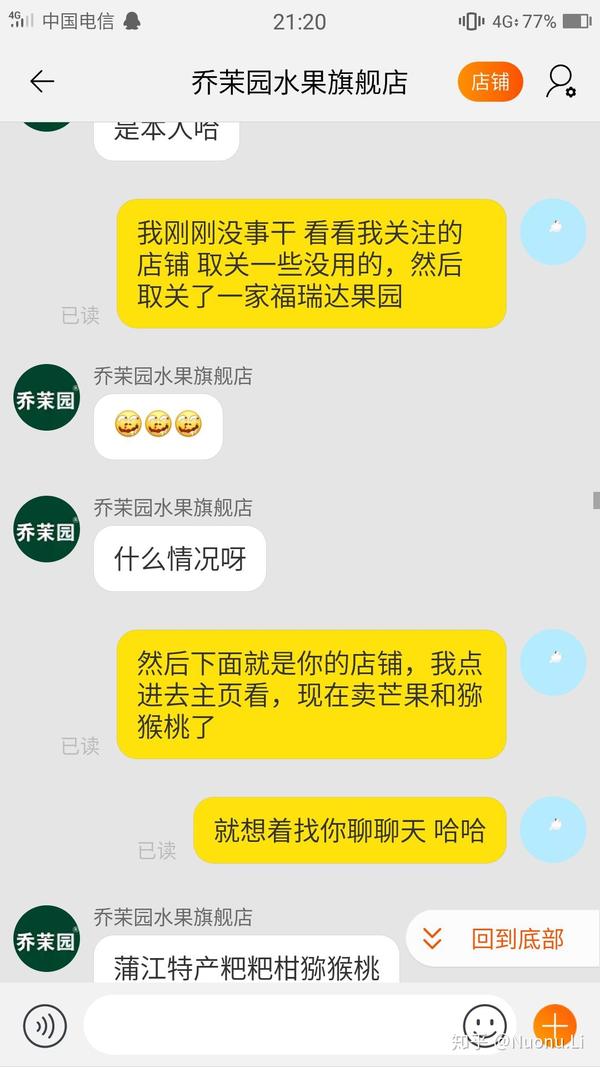Open 乔茉园 avatar next to 什么情况呀
Image resolution: width=600 pixels, height=1067 pixels.
coord(46,529)
